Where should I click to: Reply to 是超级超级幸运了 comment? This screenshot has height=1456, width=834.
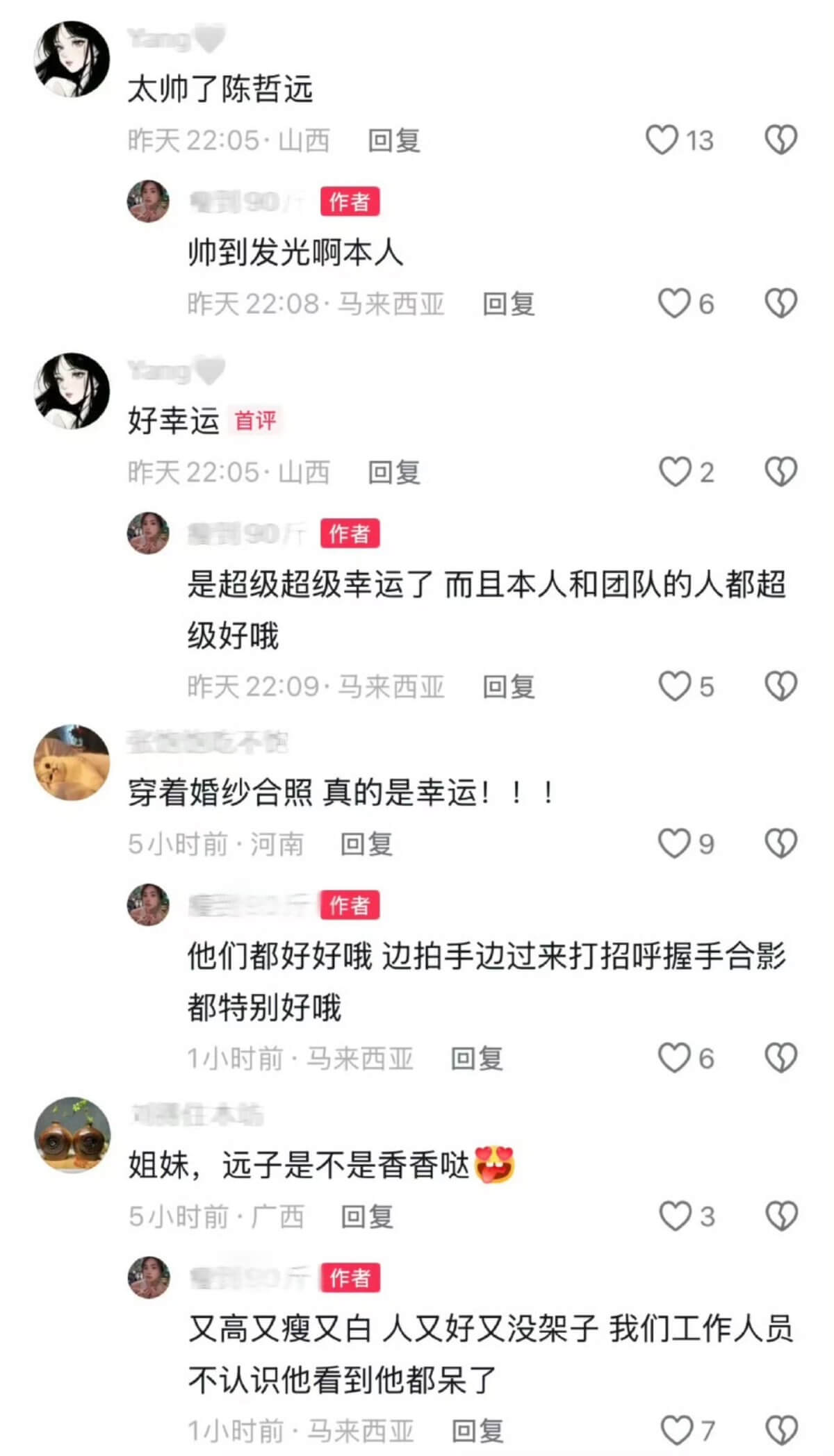509,687
